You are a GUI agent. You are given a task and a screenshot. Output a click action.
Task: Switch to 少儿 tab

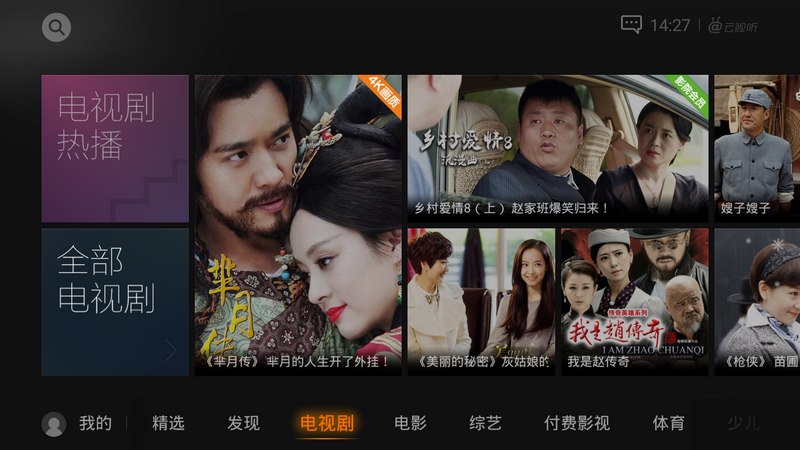click(x=745, y=423)
